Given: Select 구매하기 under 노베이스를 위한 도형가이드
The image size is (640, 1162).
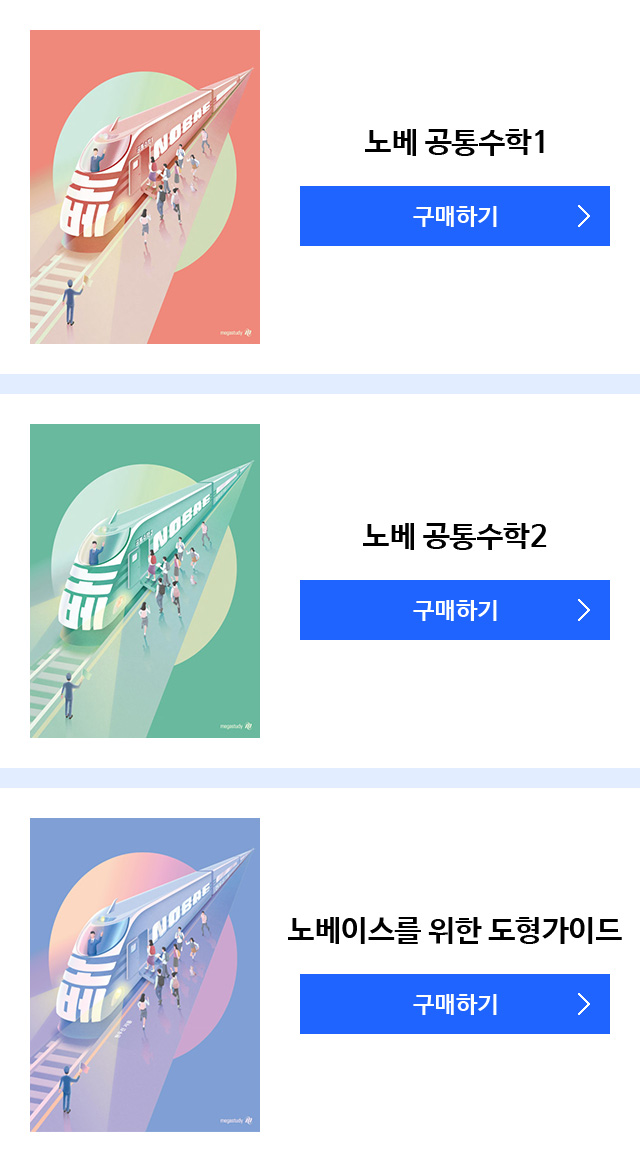Looking at the screenshot, I should (454, 1004).
